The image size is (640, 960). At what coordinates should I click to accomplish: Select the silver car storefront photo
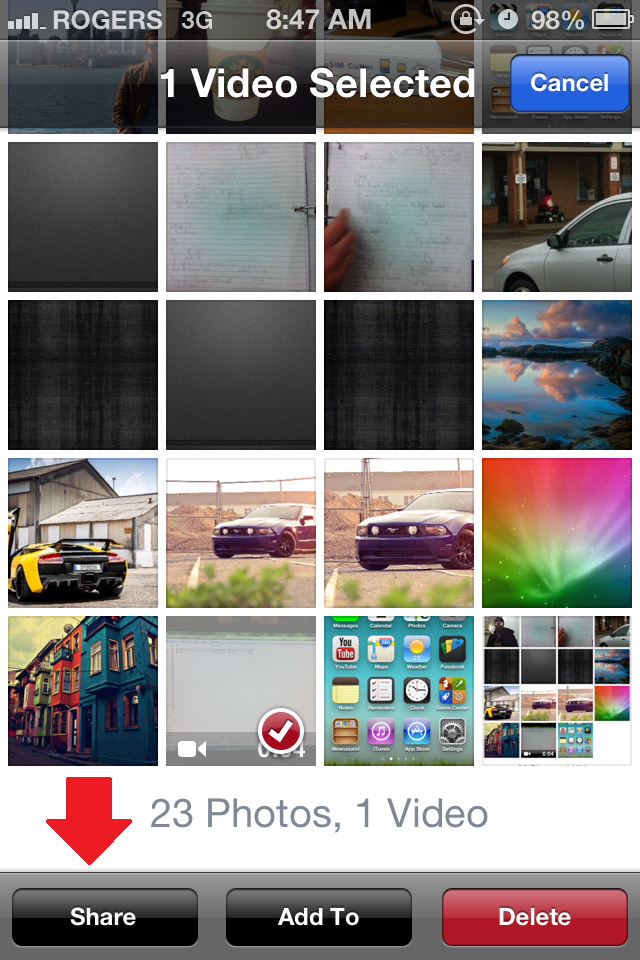click(x=557, y=217)
